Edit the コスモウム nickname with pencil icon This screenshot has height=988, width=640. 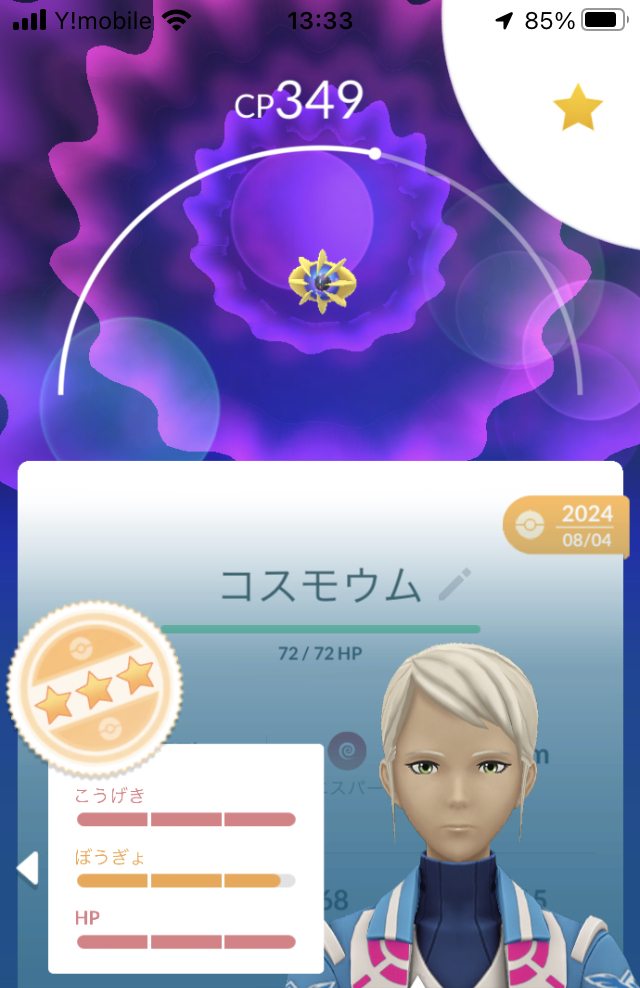tap(455, 584)
